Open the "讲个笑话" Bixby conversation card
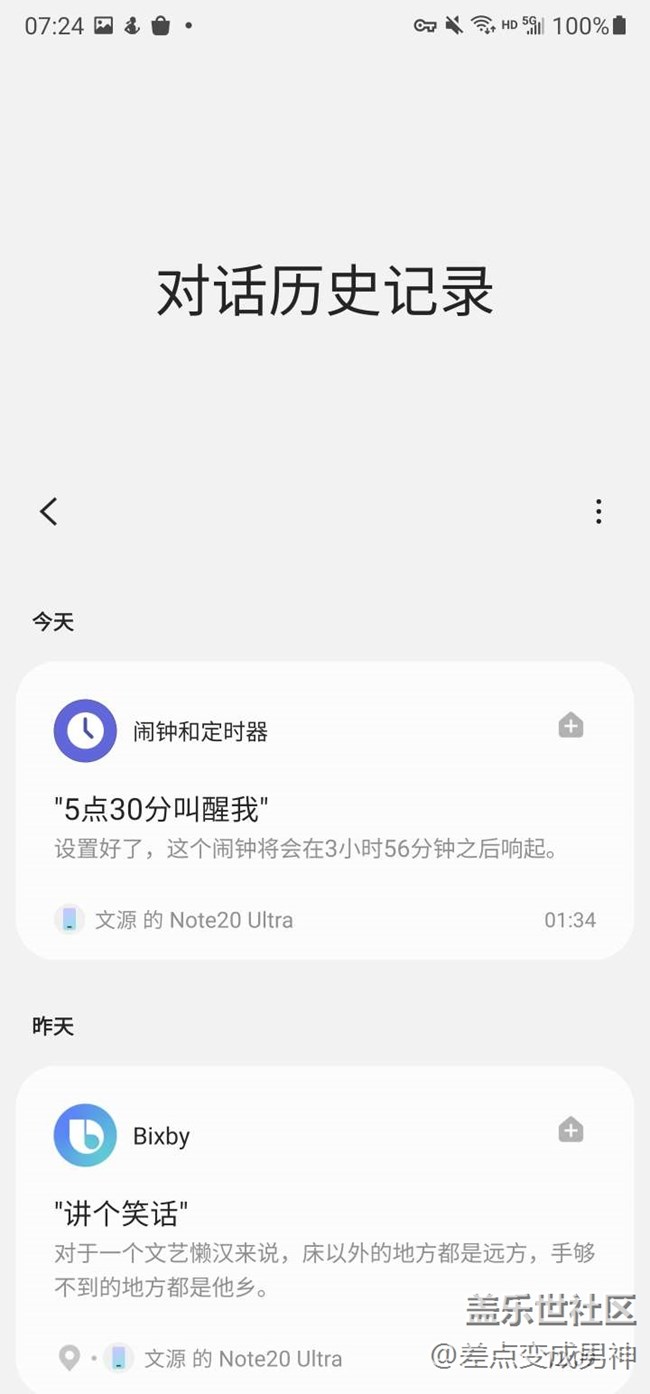The width and height of the screenshot is (650, 1394). point(325,1229)
